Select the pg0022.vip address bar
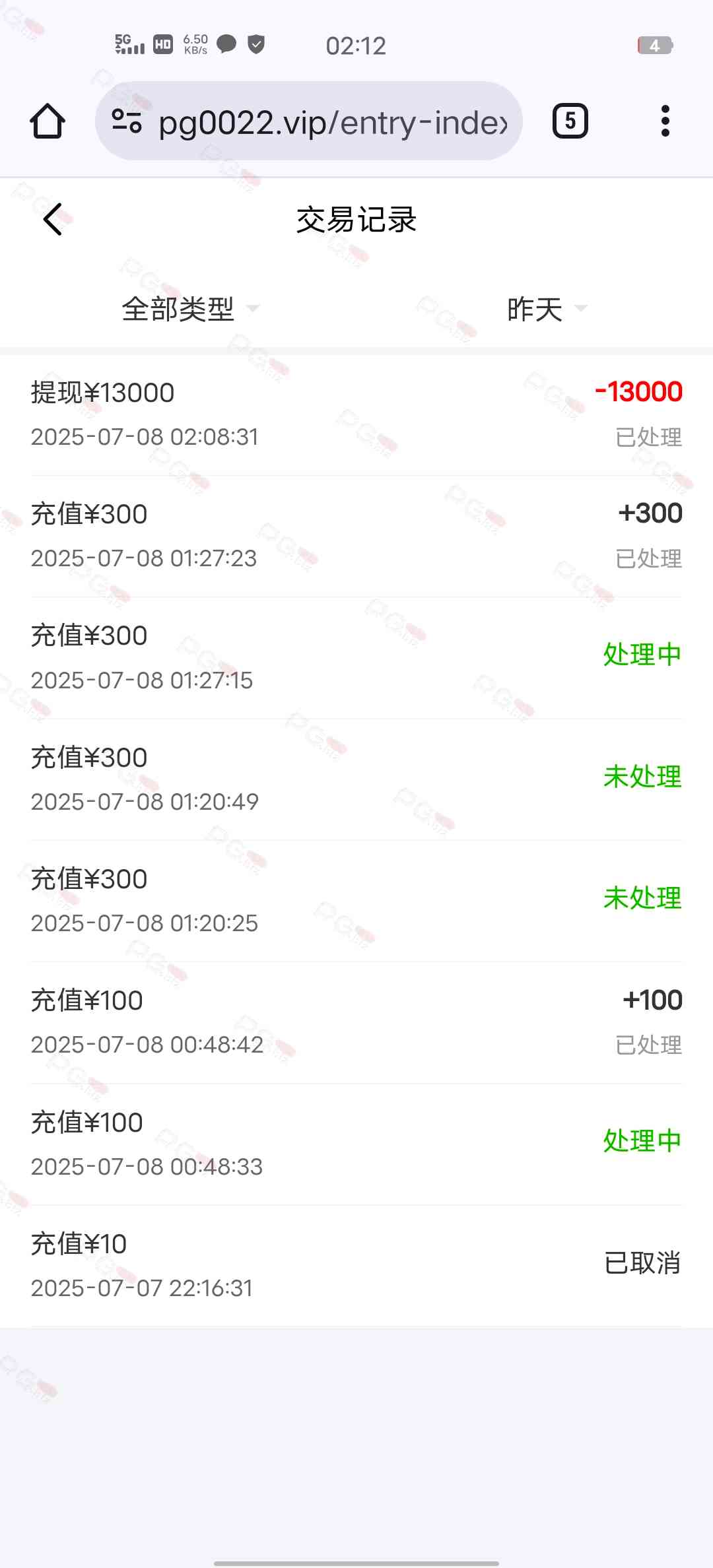The width and height of the screenshot is (713, 1568). [x=333, y=122]
